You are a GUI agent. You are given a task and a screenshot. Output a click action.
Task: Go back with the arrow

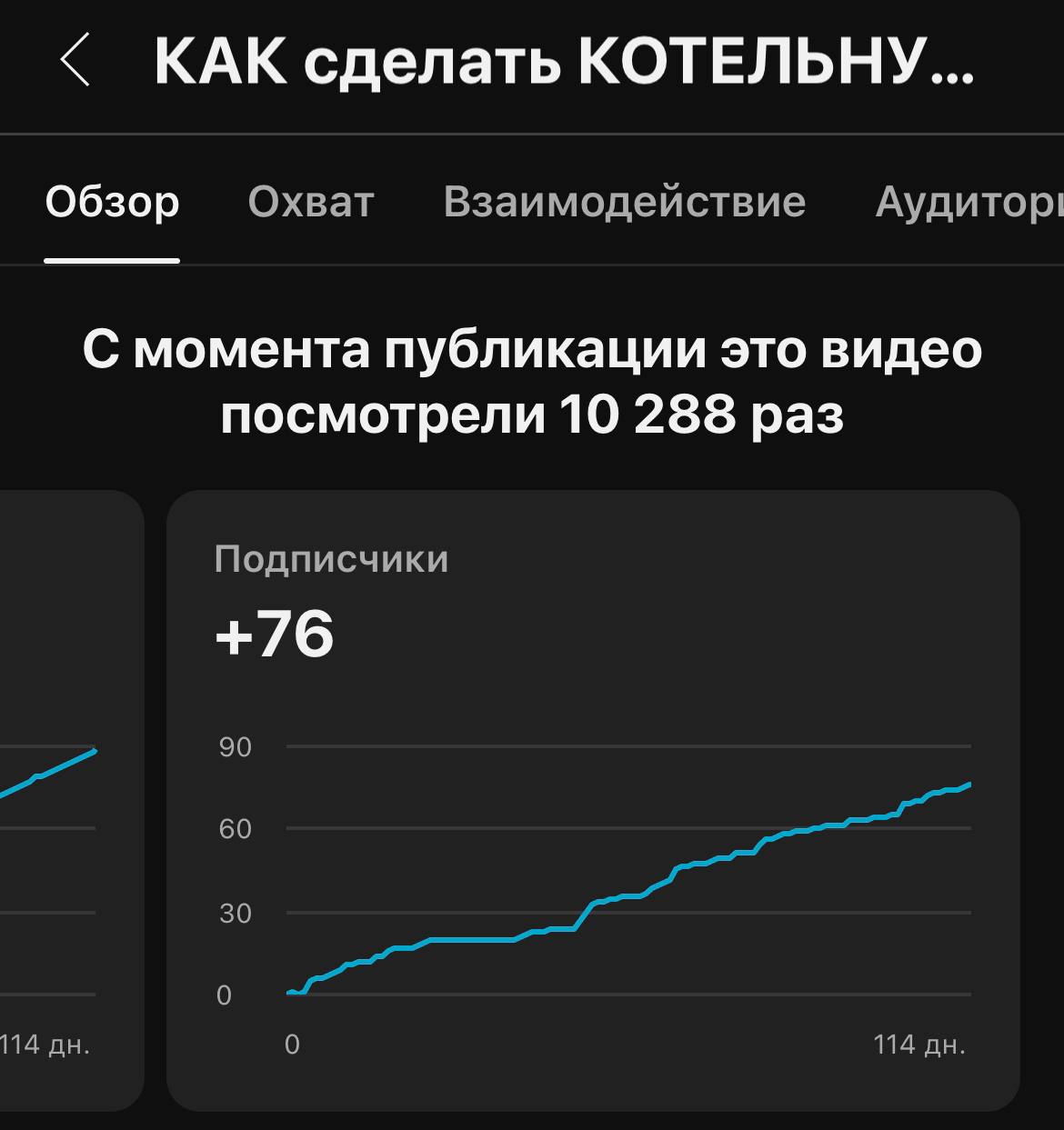[x=75, y=60]
